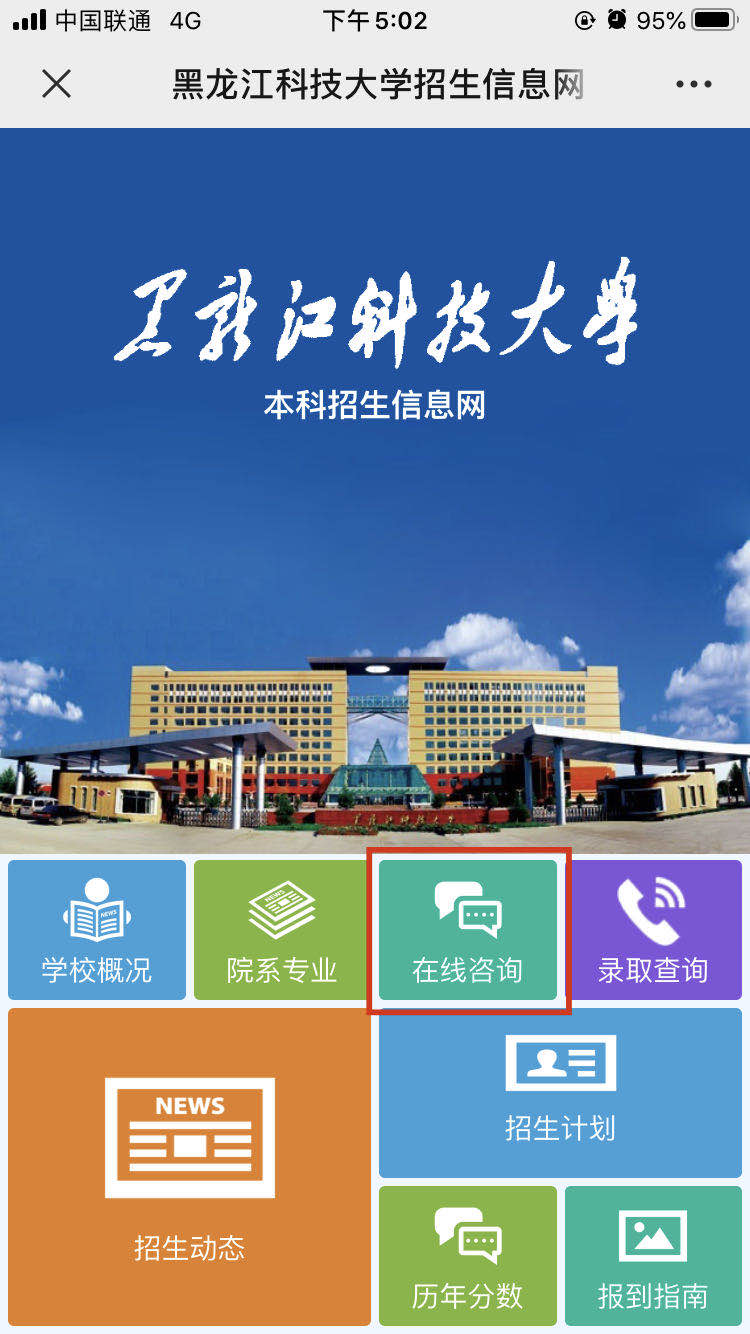Start 在线咨询 online consultation

[x=468, y=930]
